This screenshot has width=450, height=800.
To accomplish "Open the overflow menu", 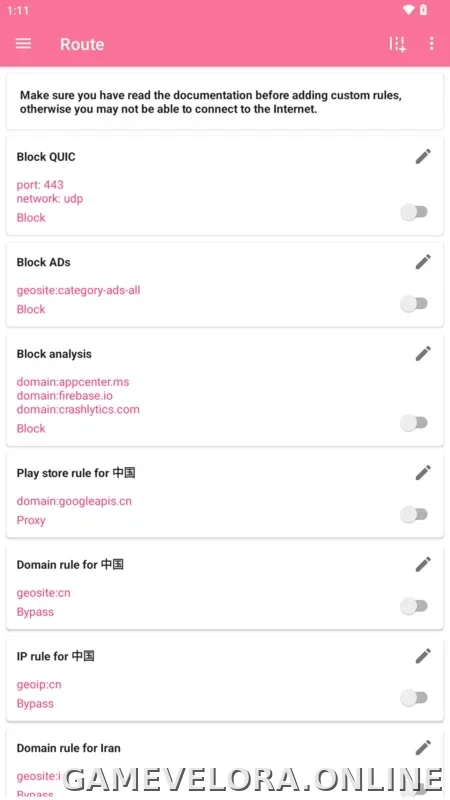I will (x=431, y=43).
